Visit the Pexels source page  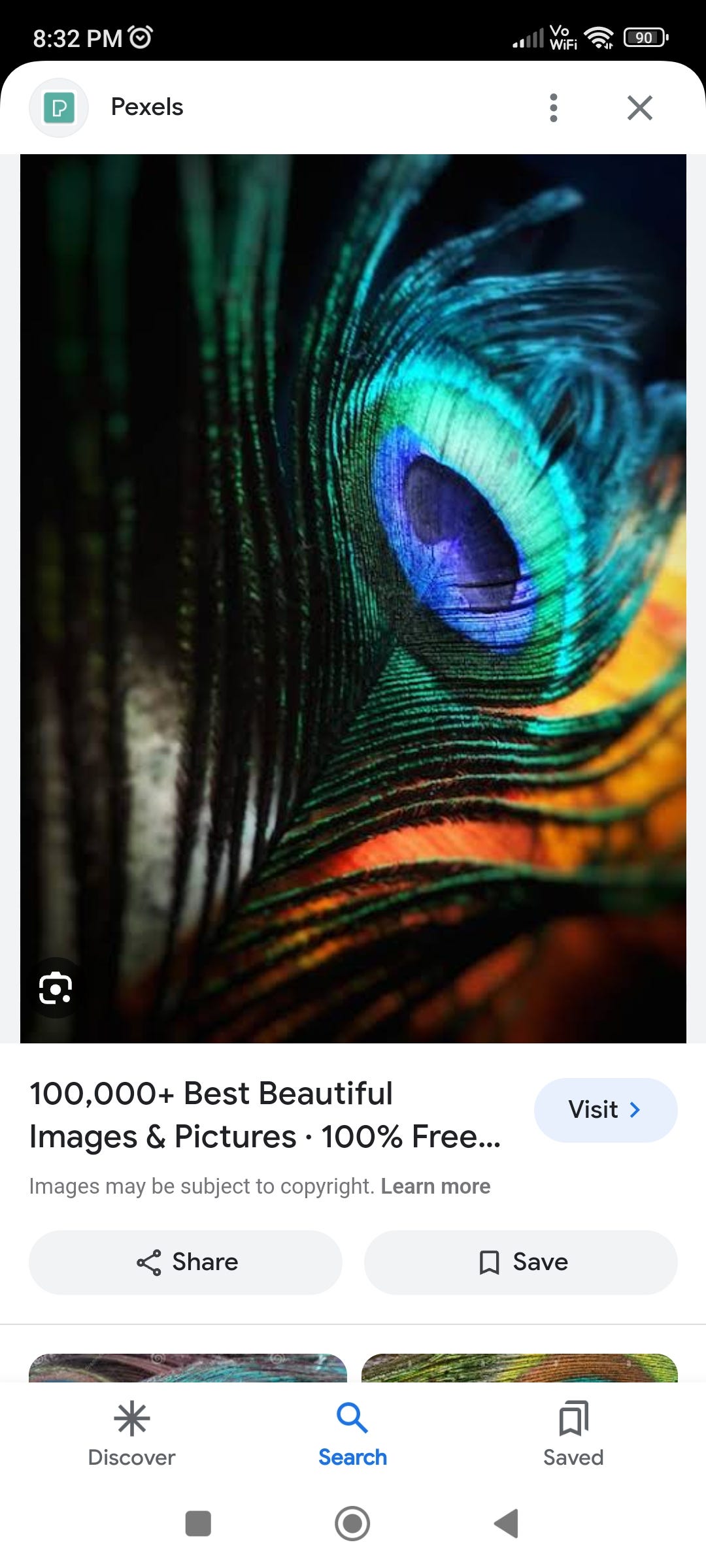pos(605,1110)
